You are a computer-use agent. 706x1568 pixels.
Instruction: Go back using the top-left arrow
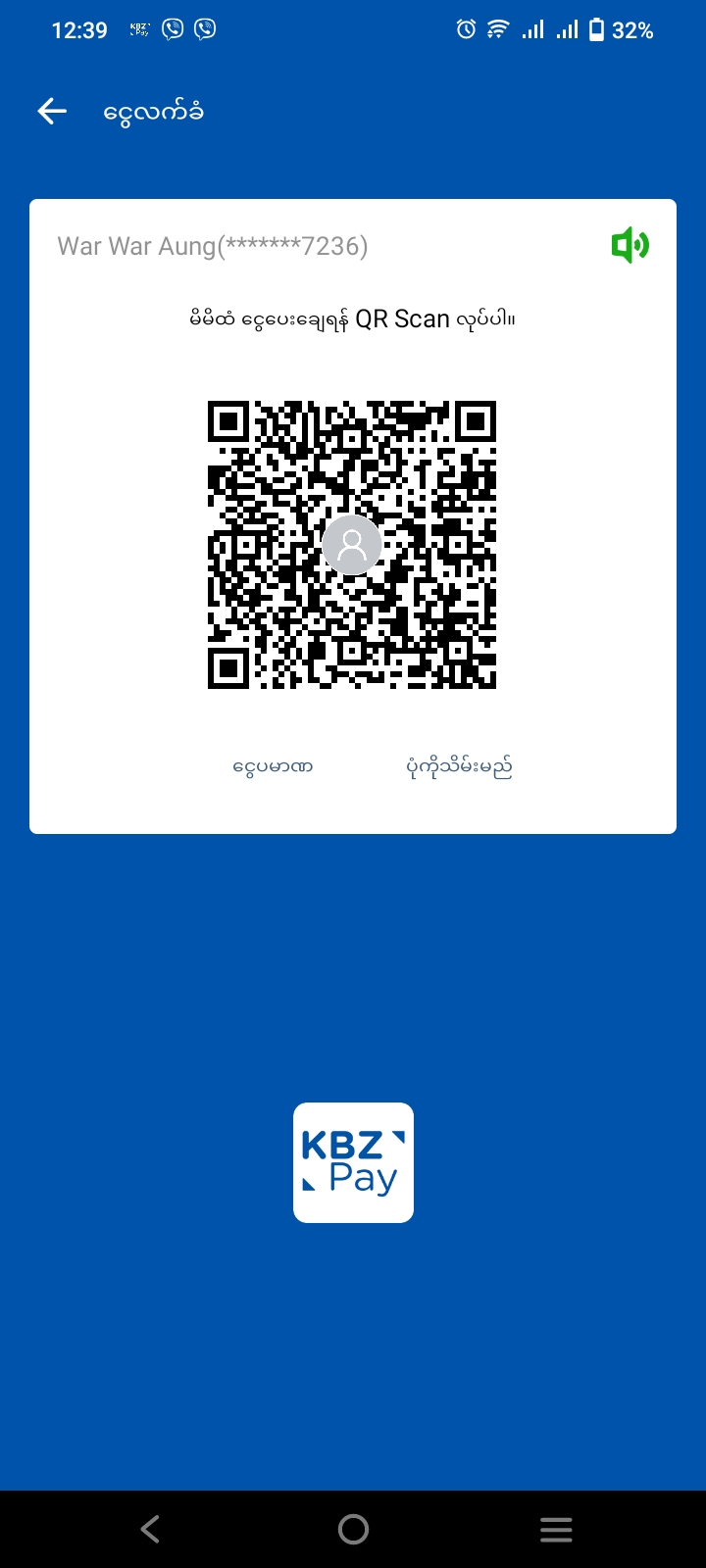(x=52, y=112)
